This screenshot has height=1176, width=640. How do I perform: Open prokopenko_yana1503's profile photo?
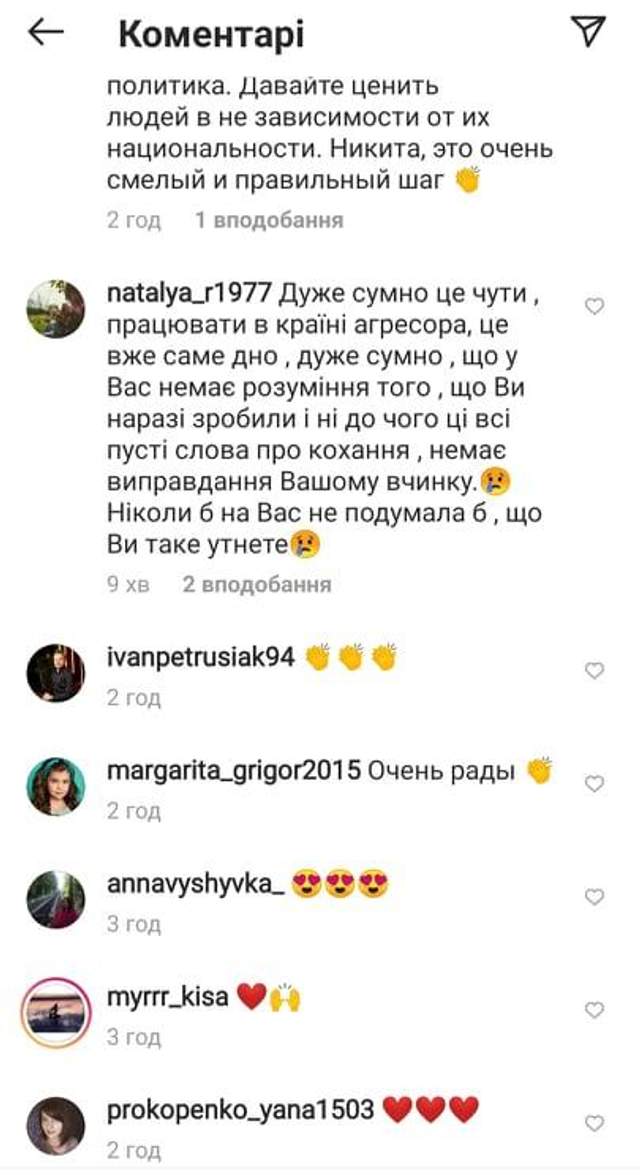click(55, 1125)
